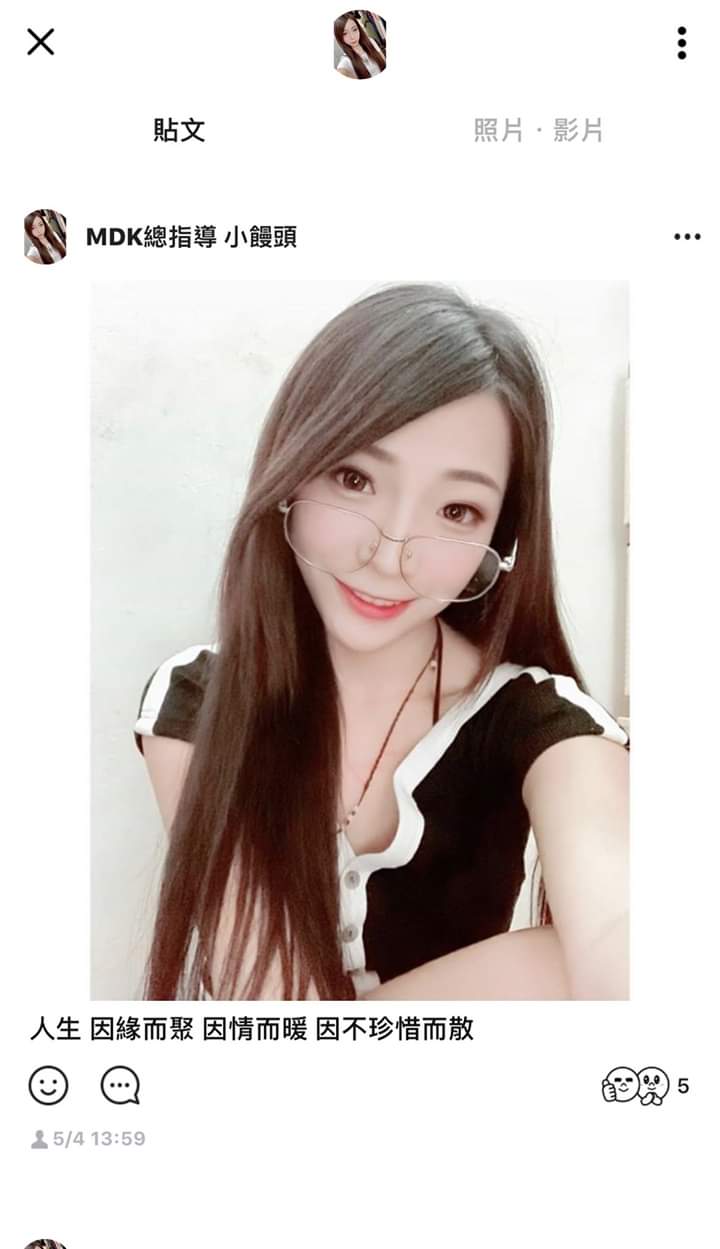Open the posted selfie photo
Viewport: 720px width, 1249px height.
360,640
